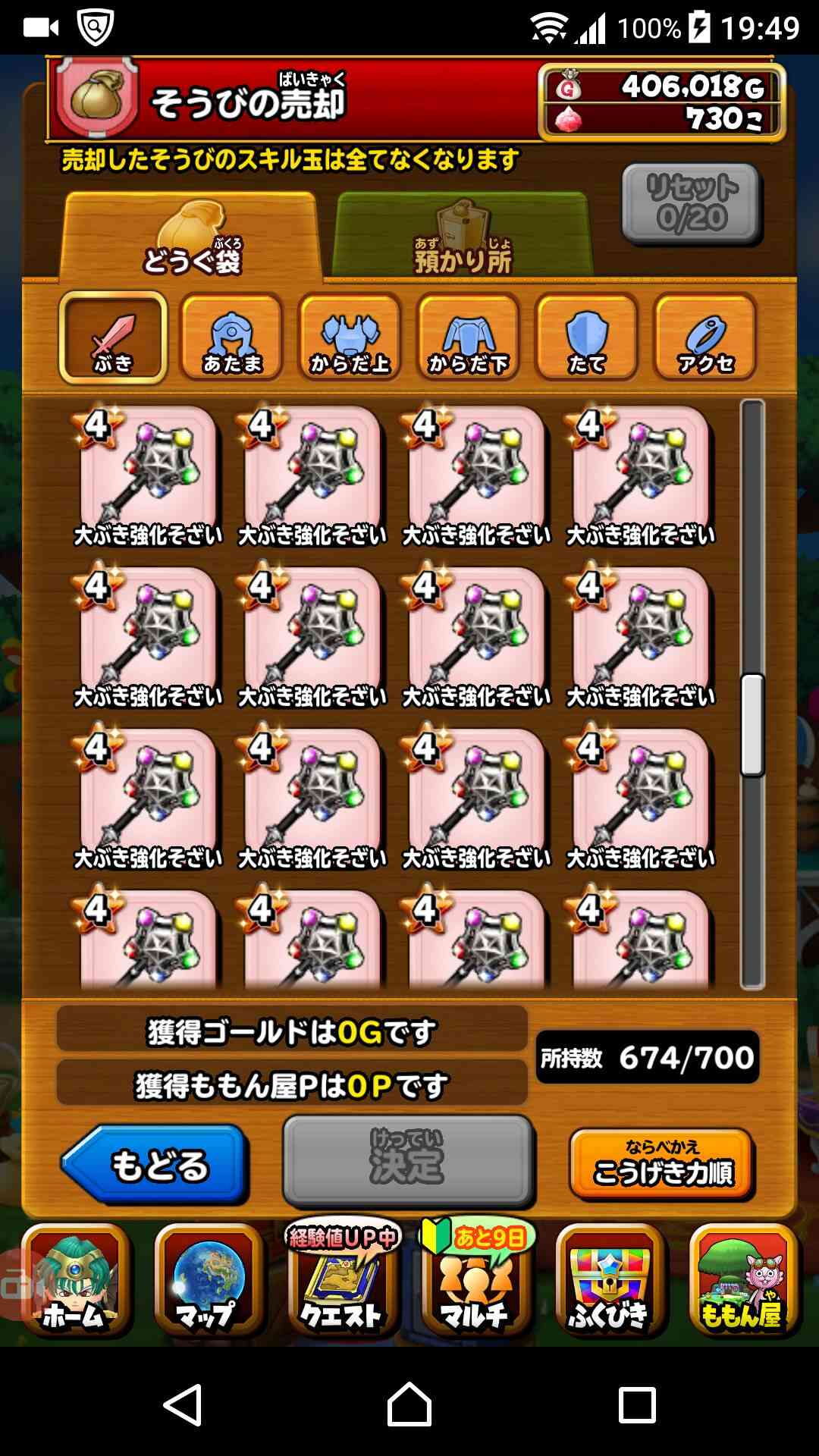Filter equipment by たて category

point(586,337)
